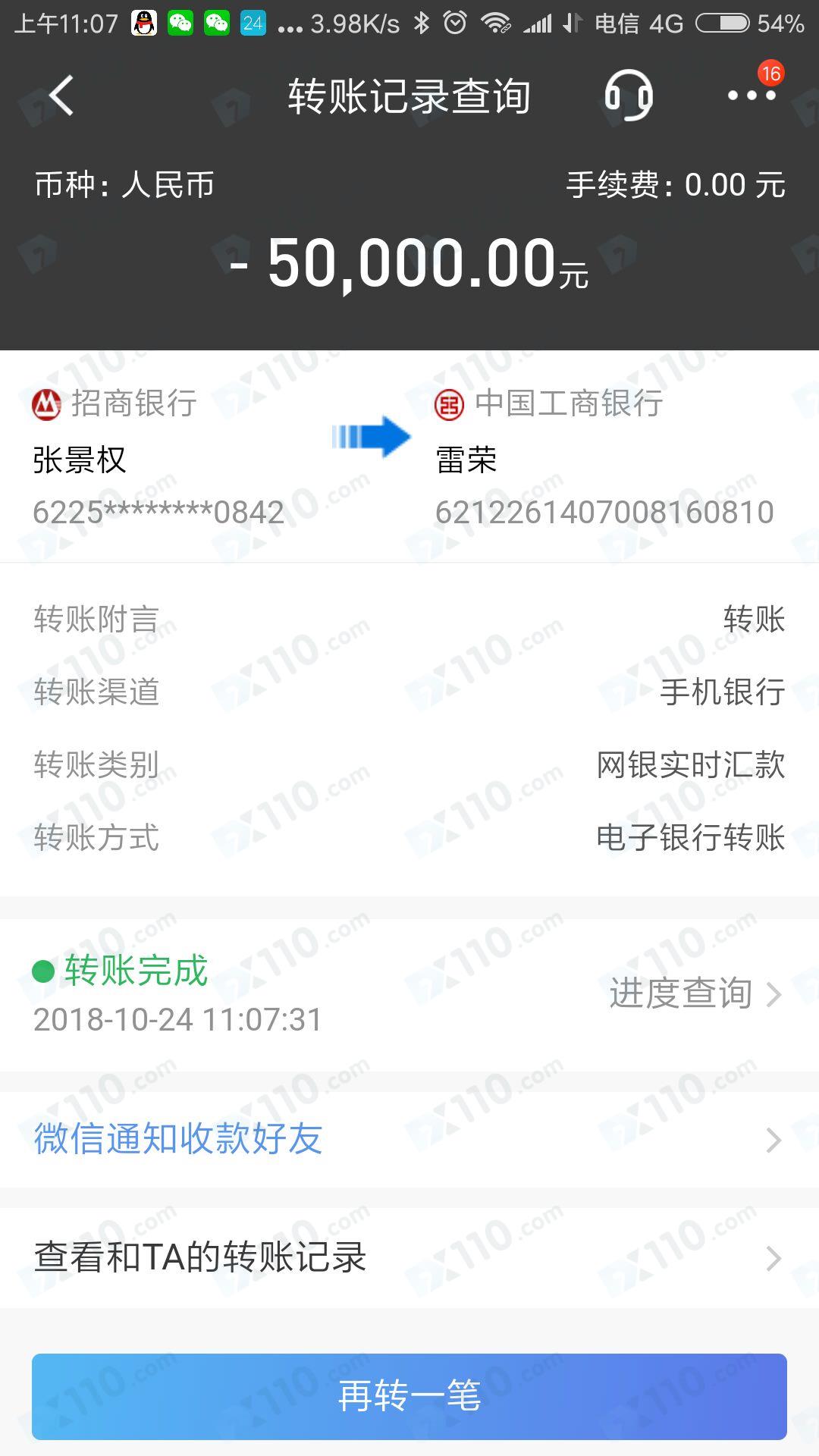Open the three-dot overflow menu

(751, 96)
